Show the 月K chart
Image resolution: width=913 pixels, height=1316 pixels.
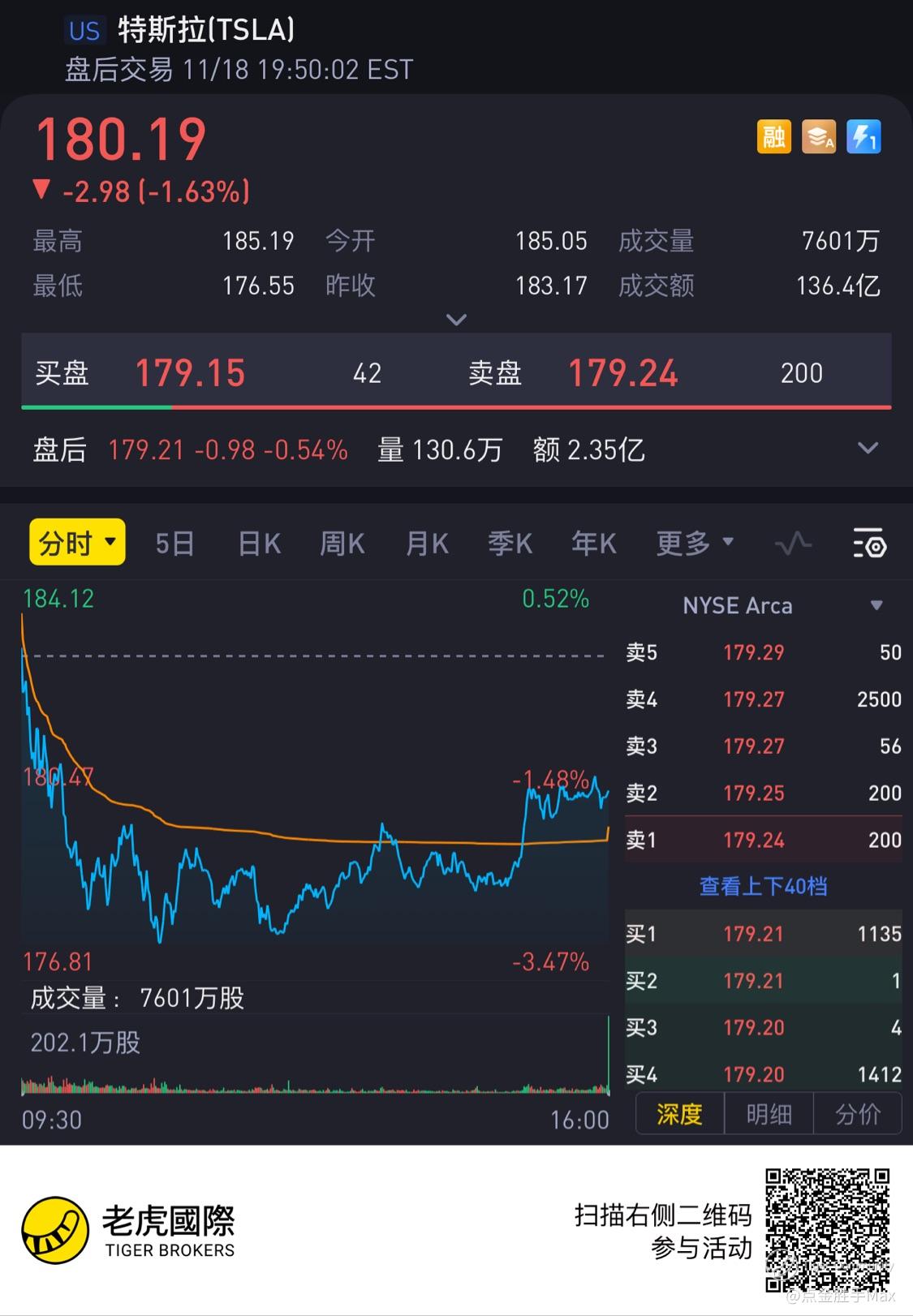point(427,543)
